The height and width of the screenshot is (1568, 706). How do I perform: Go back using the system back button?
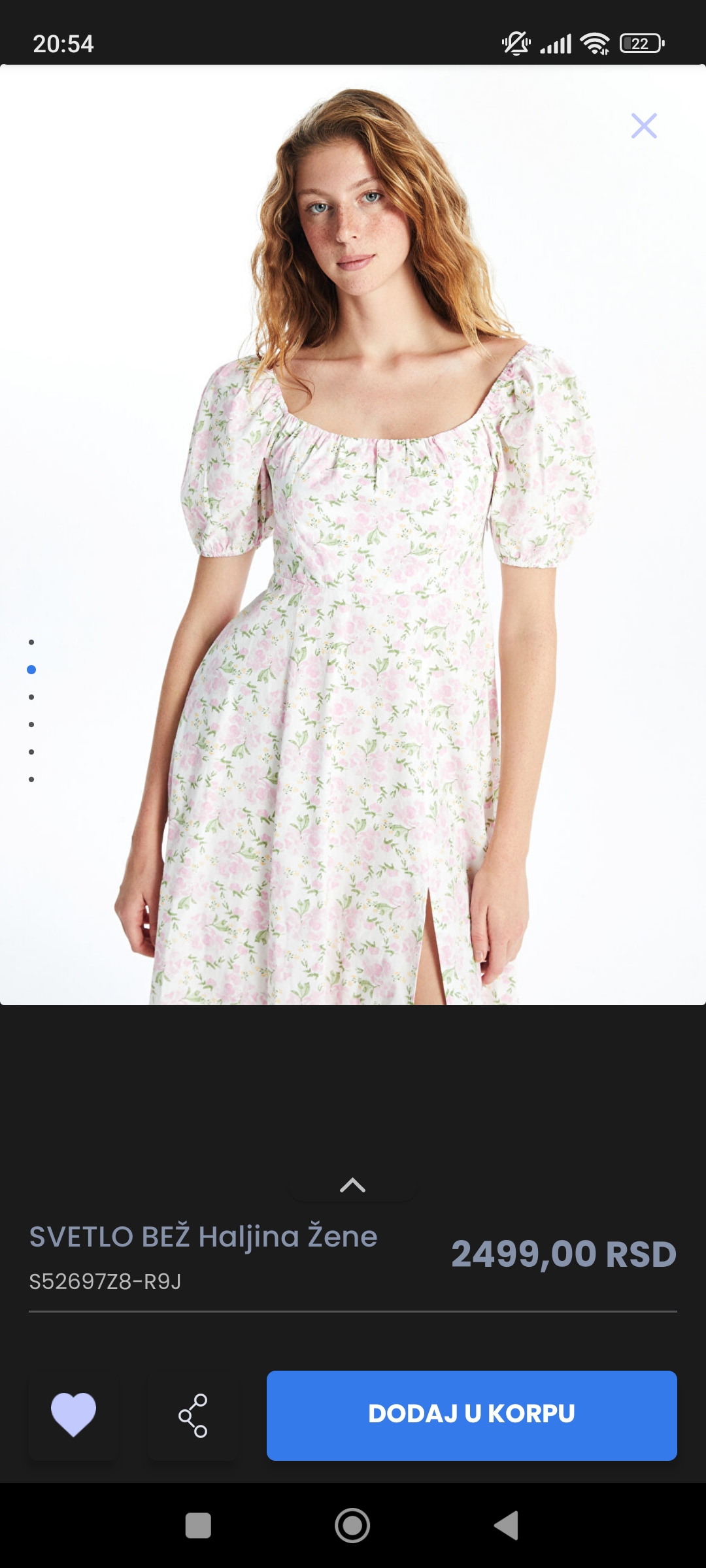(x=506, y=1526)
